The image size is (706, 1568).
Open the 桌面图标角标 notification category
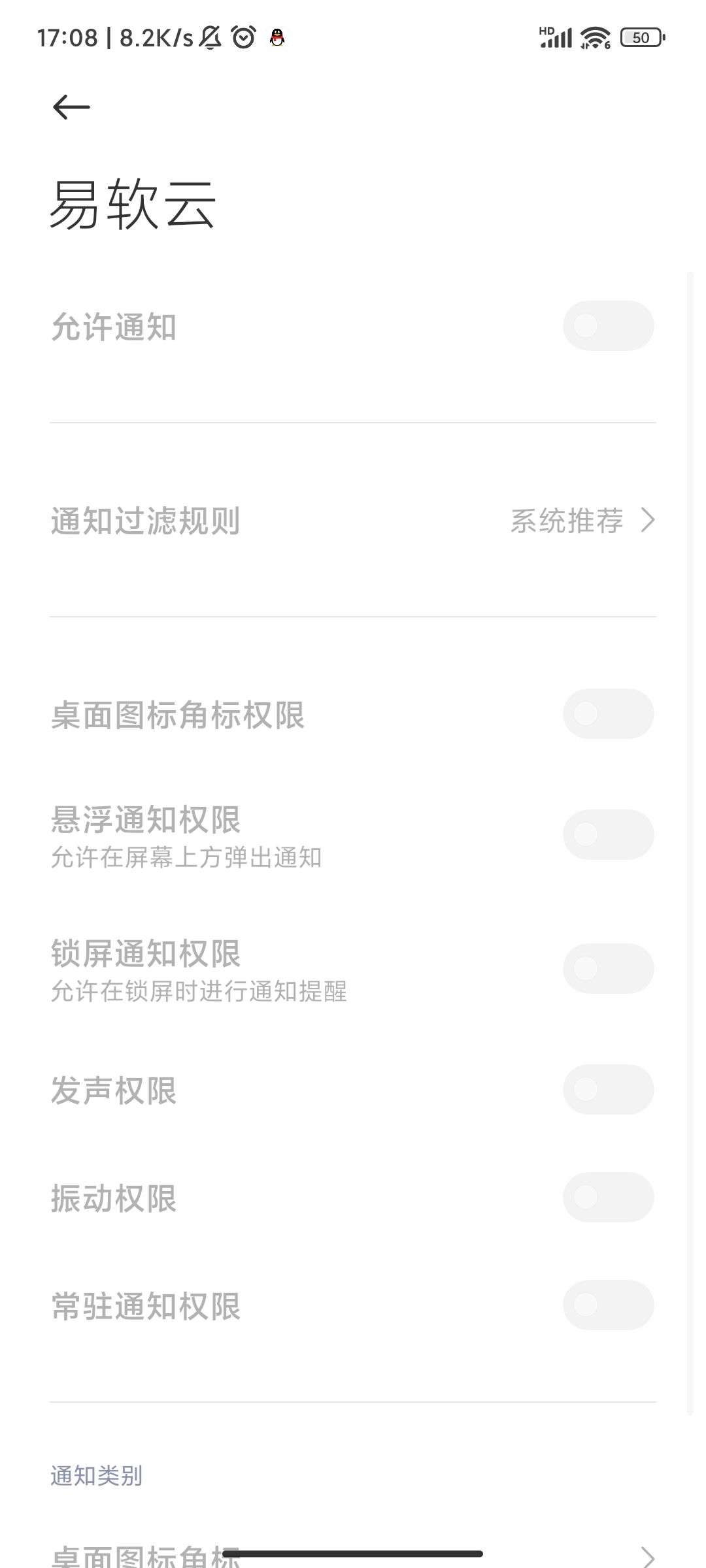click(353, 1555)
